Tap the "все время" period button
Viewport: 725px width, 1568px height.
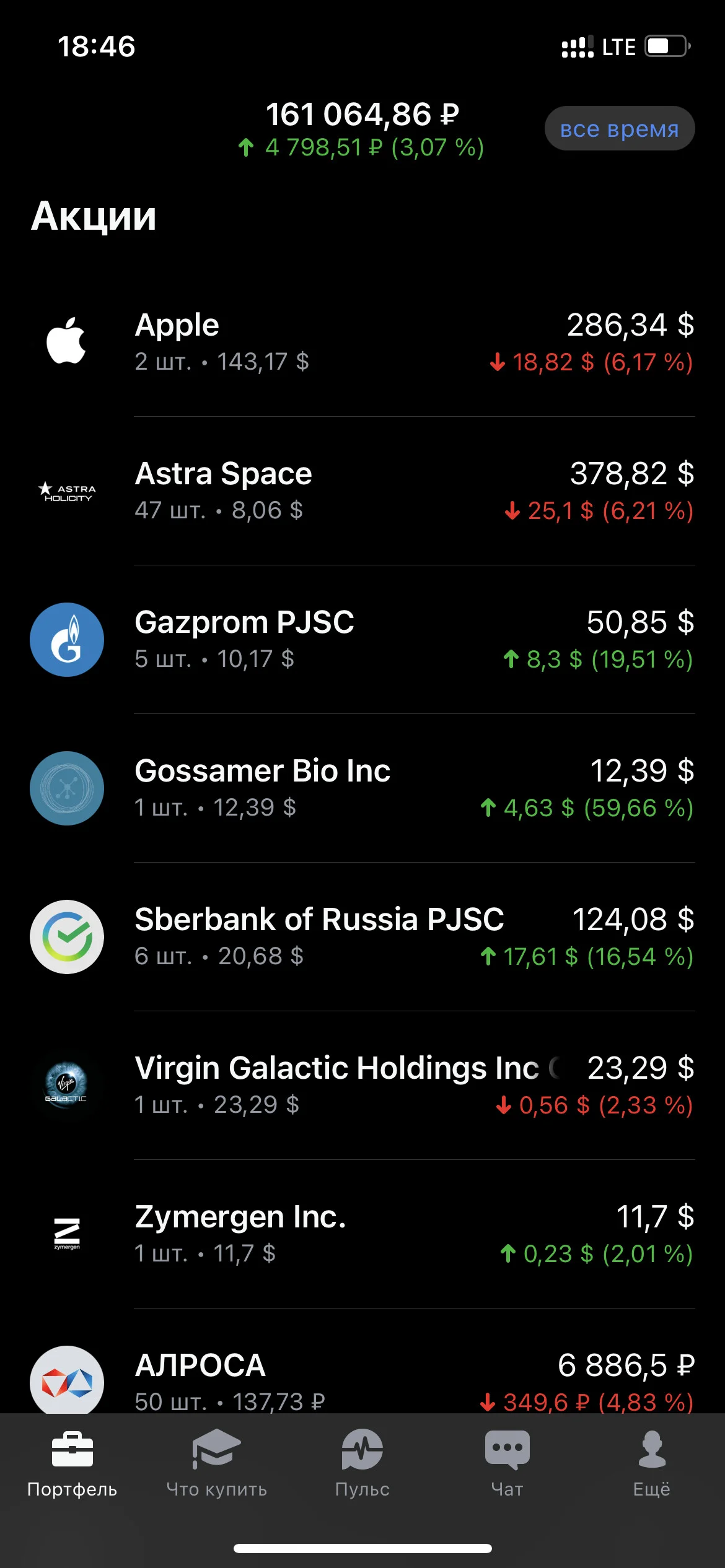(620, 128)
